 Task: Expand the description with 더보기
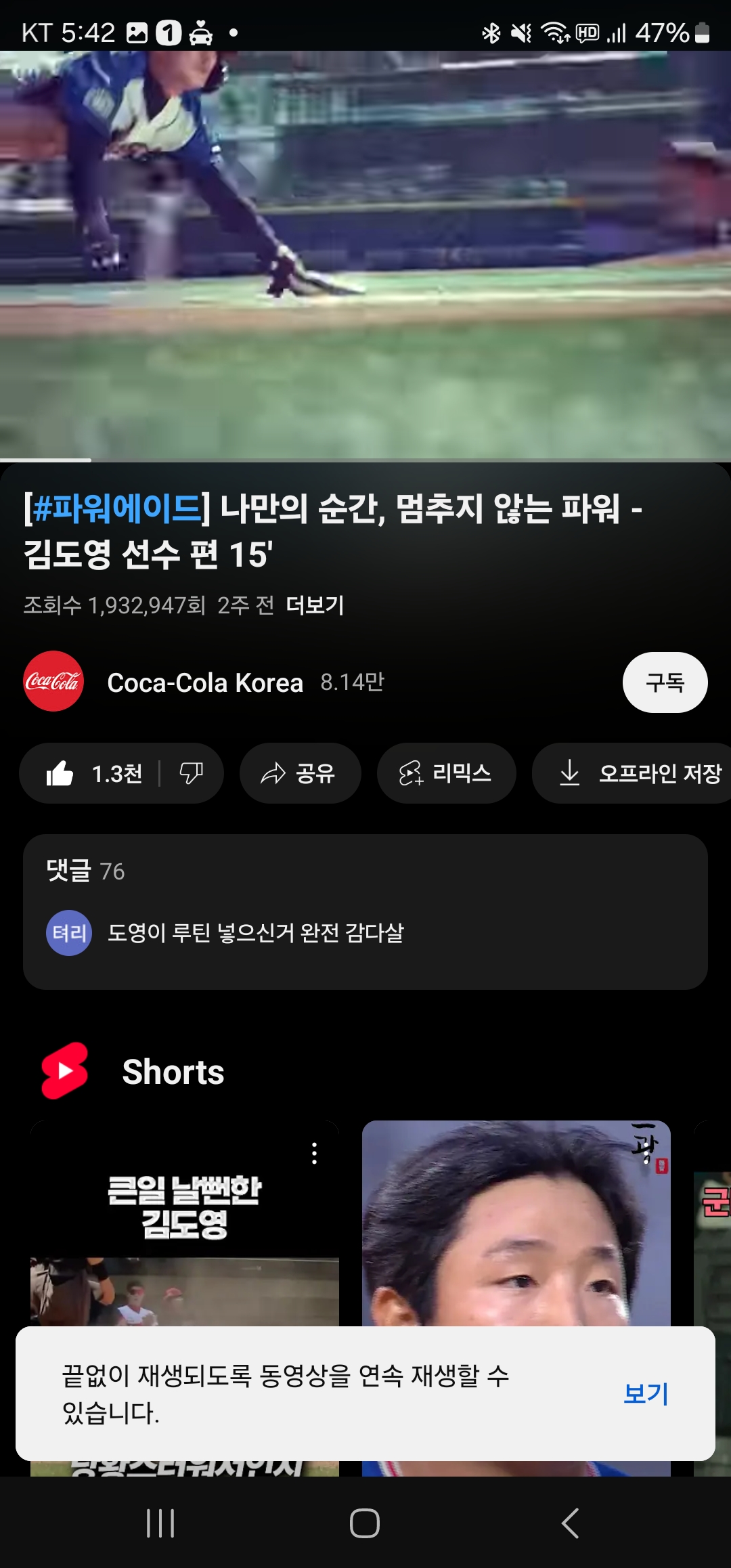click(x=315, y=605)
